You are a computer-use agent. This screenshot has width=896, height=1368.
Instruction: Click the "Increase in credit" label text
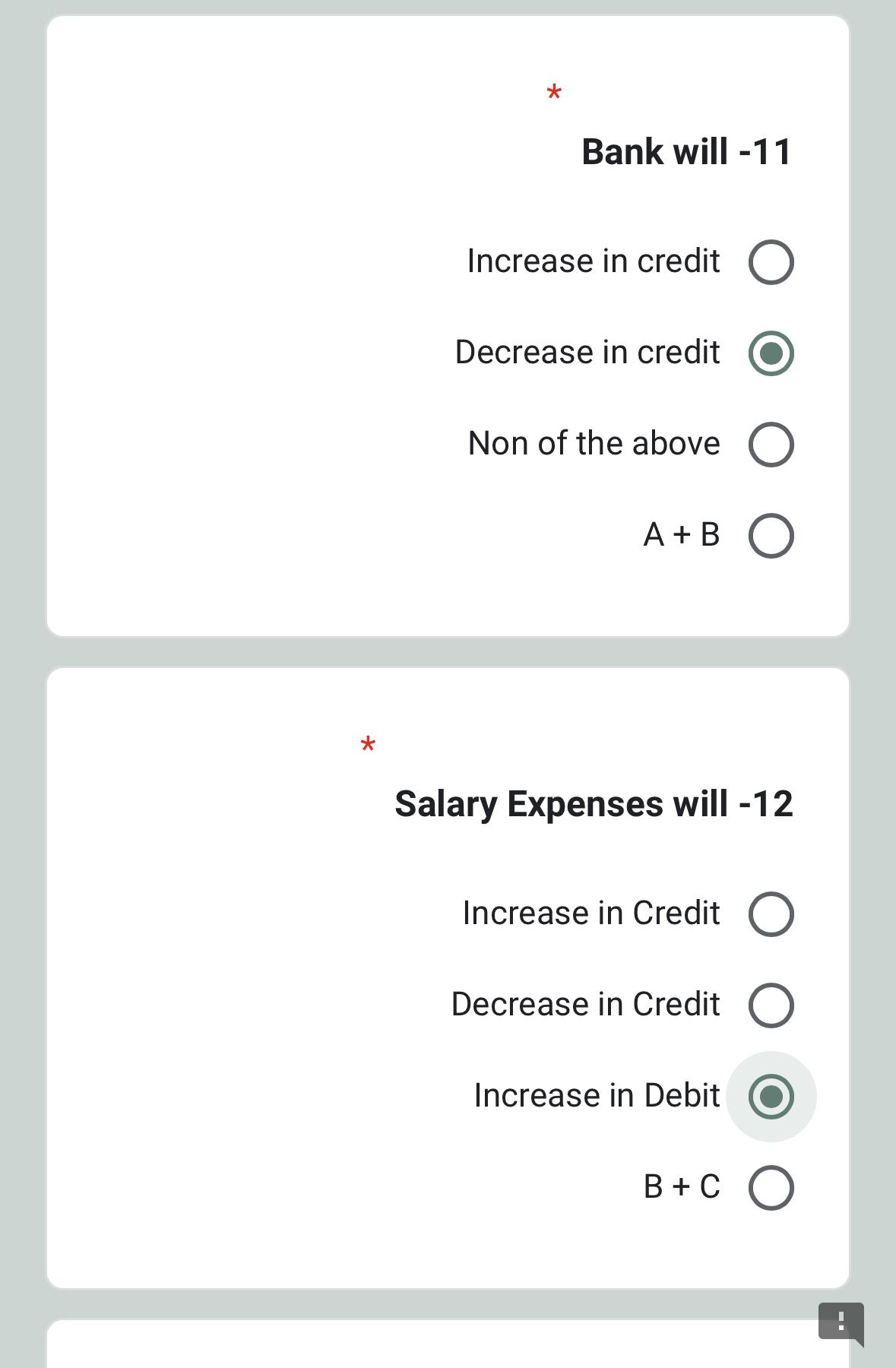(593, 261)
